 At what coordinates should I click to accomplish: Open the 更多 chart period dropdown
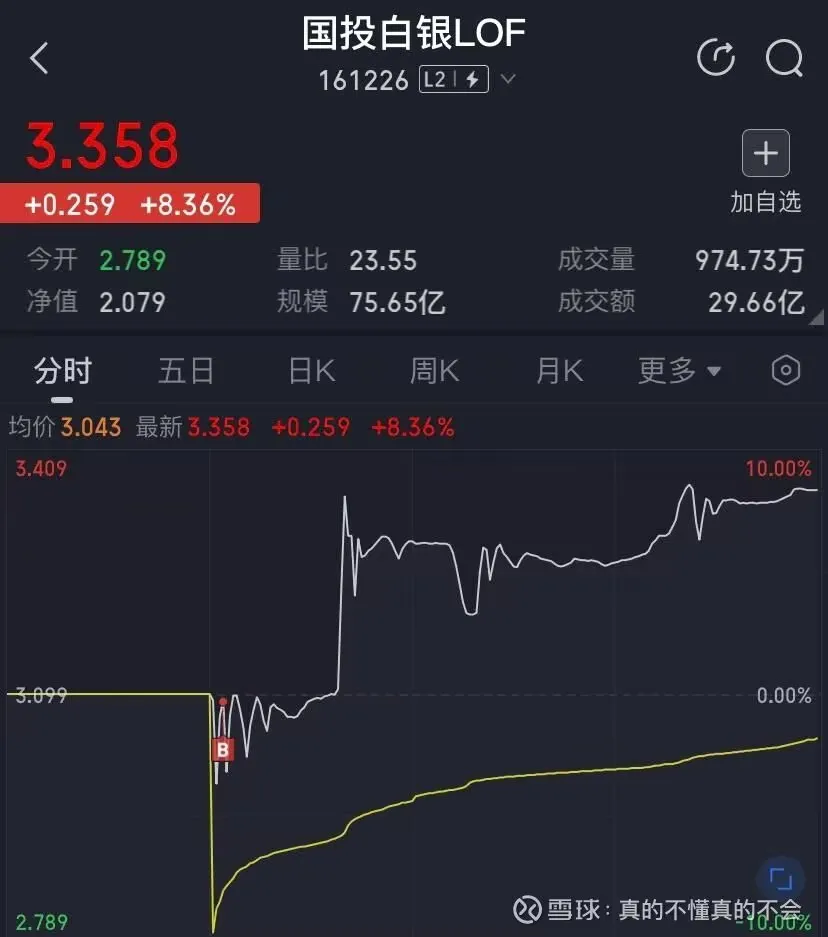point(679,371)
